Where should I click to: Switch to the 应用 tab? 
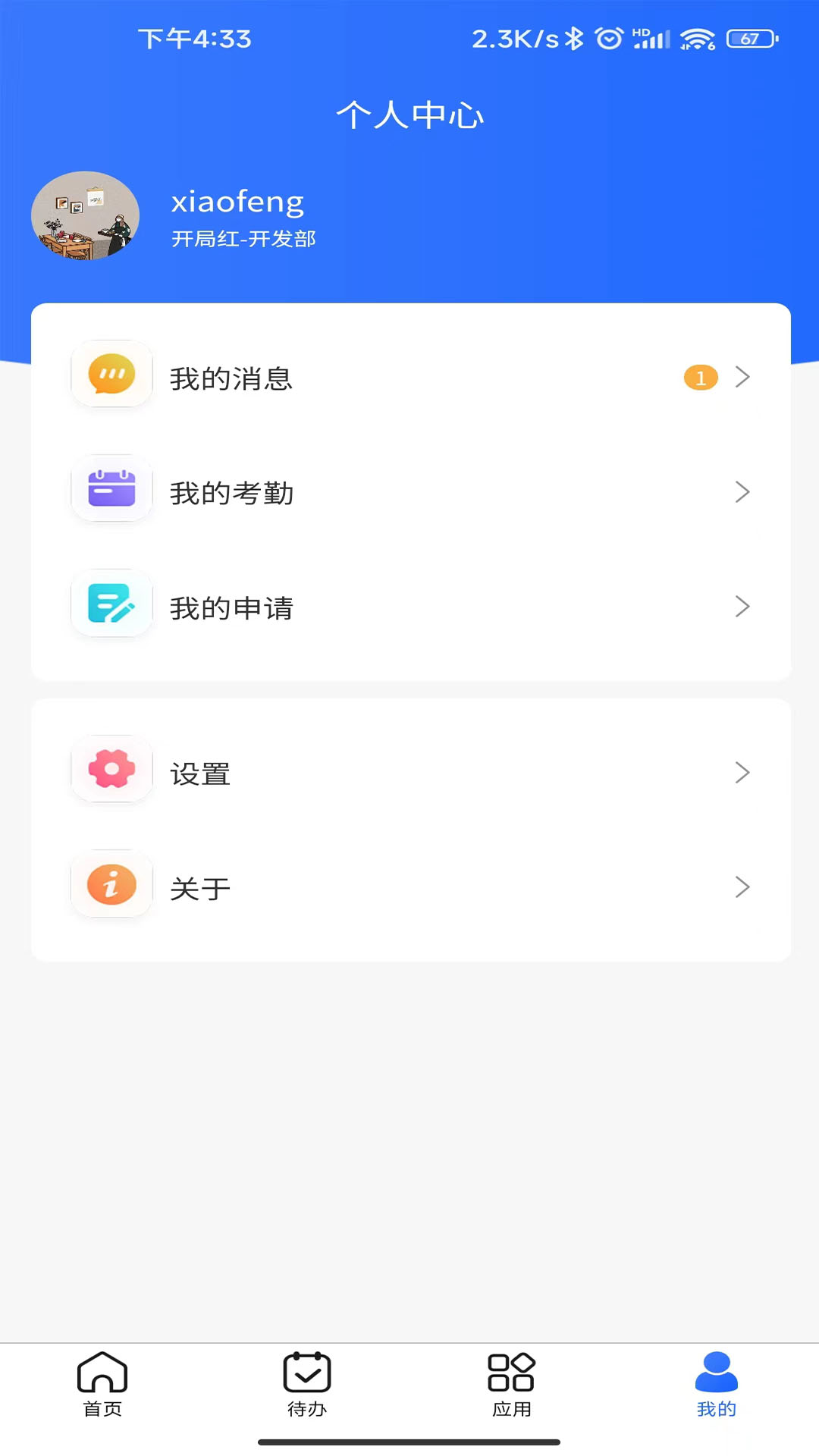point(511,1385)
